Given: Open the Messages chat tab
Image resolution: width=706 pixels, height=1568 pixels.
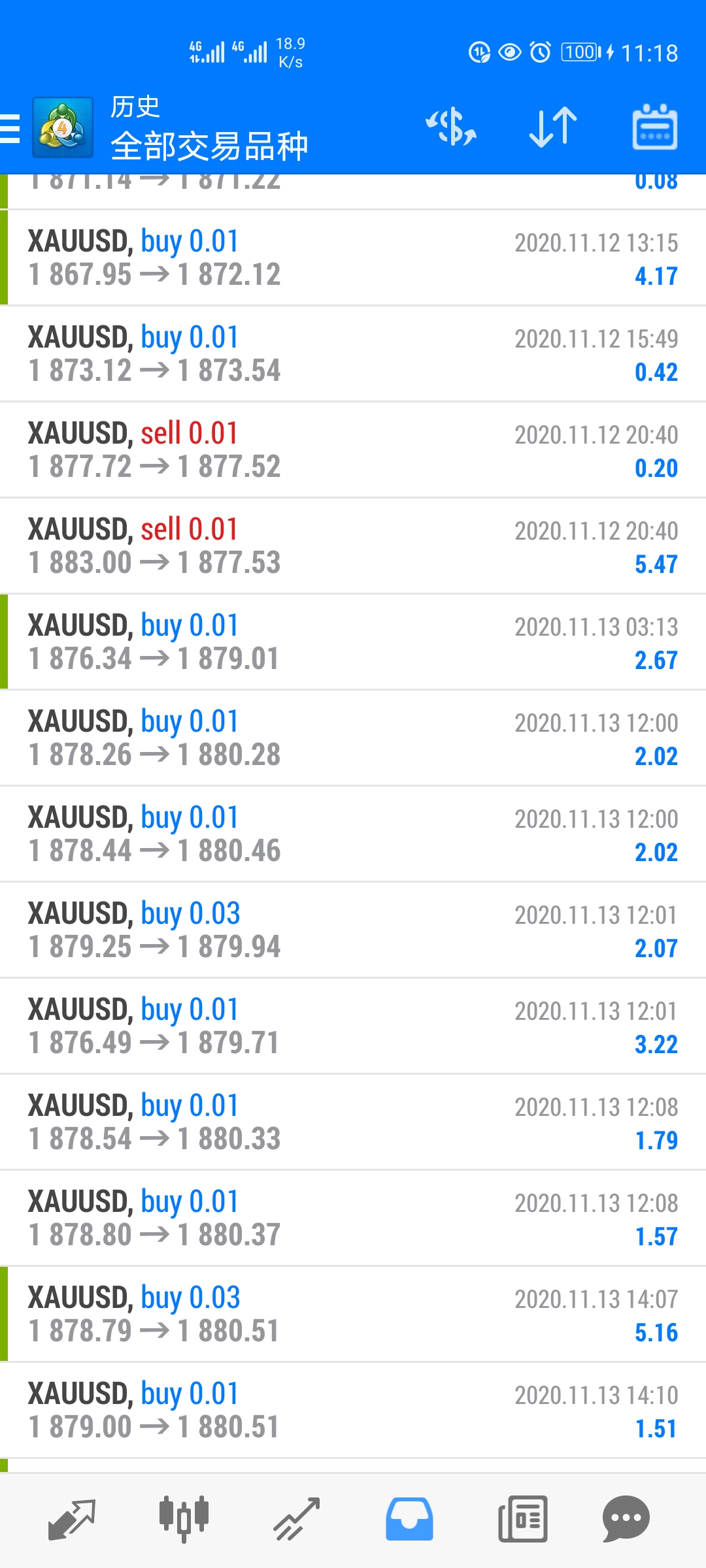Looking at the screenshot, I should click(x=626, y=1520).
